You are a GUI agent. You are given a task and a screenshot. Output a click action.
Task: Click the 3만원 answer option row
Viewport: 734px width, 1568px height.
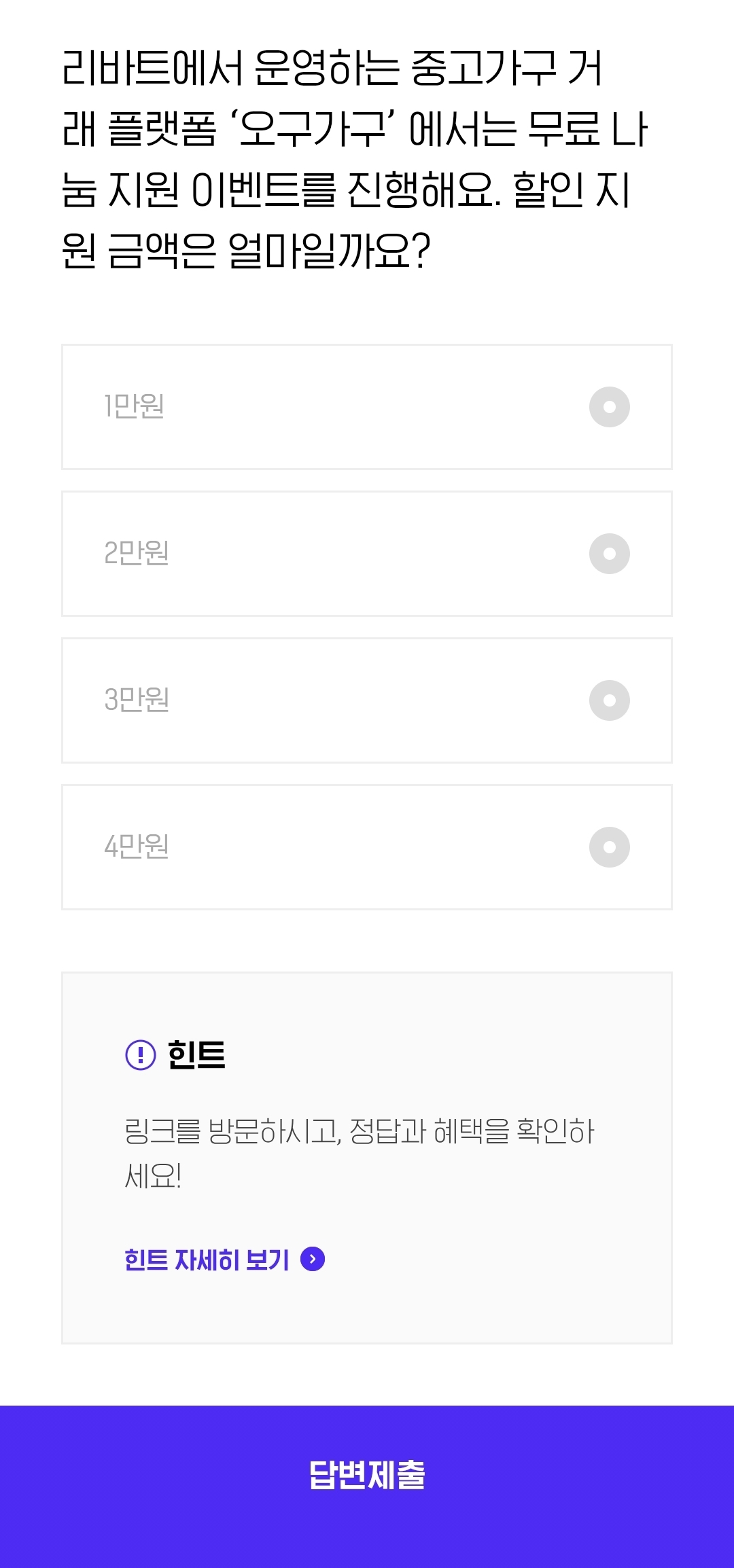367,700
